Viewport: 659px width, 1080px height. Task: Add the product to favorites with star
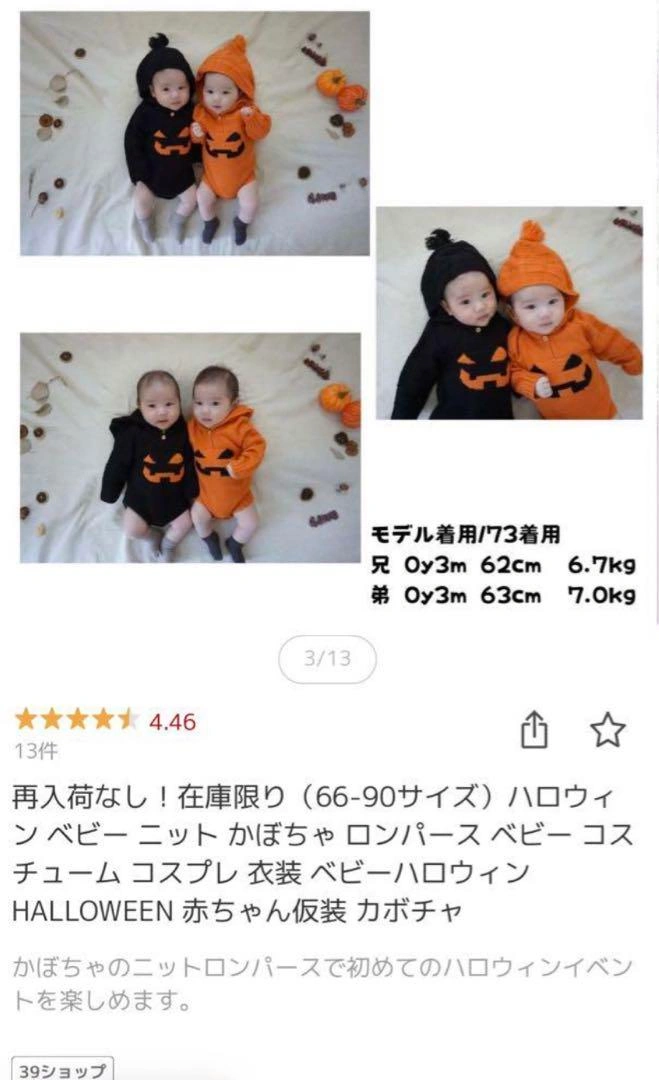click(607, 730)
